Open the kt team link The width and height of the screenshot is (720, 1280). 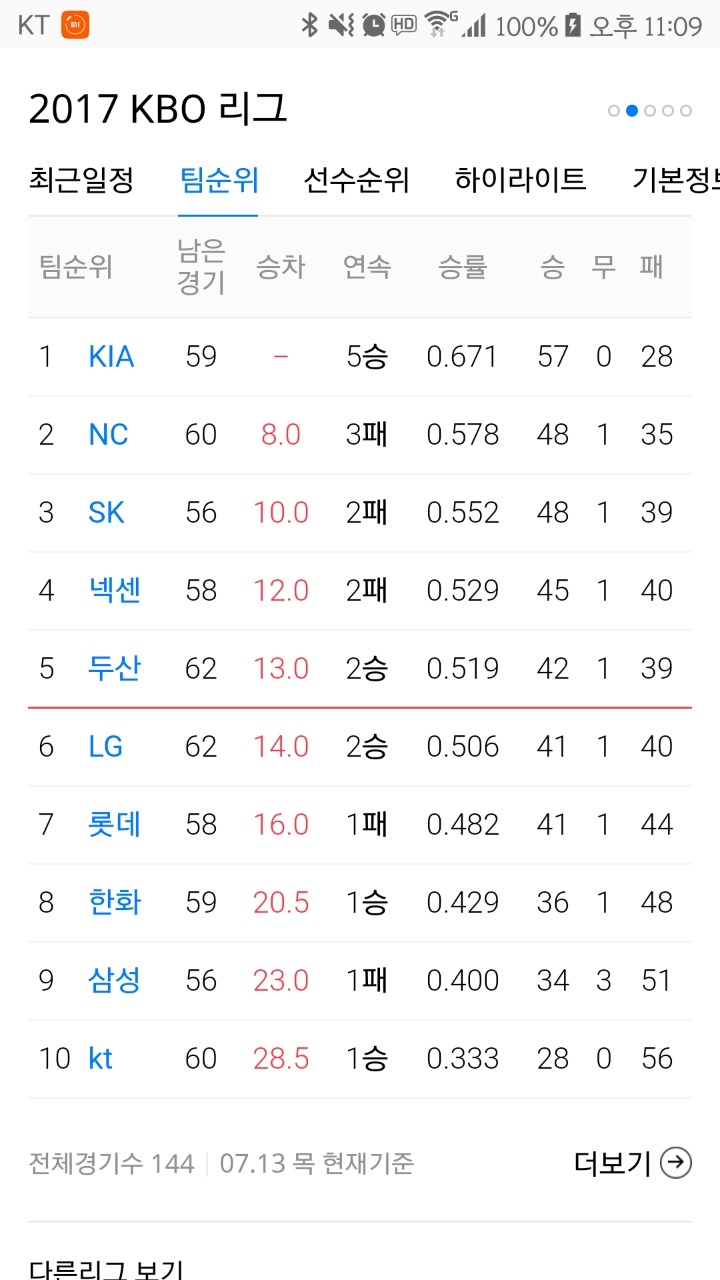click(100, 1059)
